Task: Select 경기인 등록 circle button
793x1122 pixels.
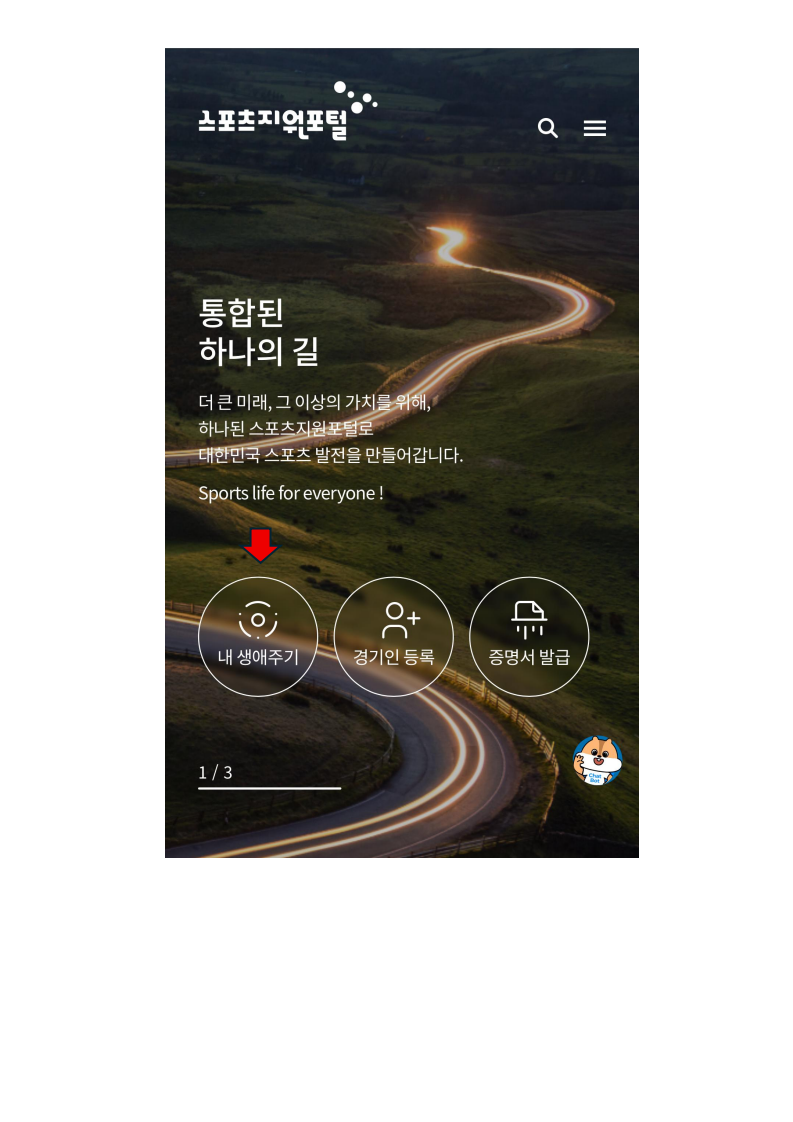Action: [x=394, y=636]
